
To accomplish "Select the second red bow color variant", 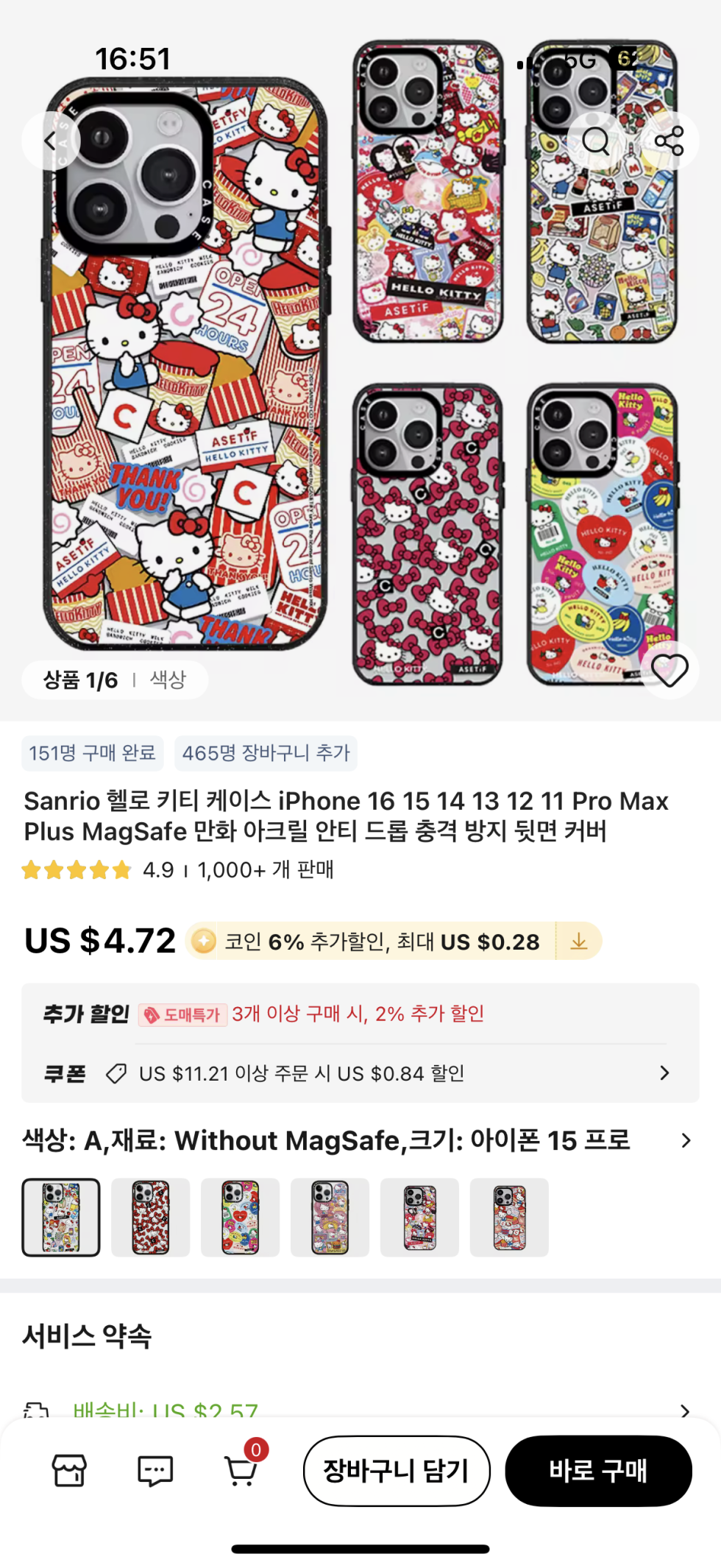I will [x=151, y=1218].
